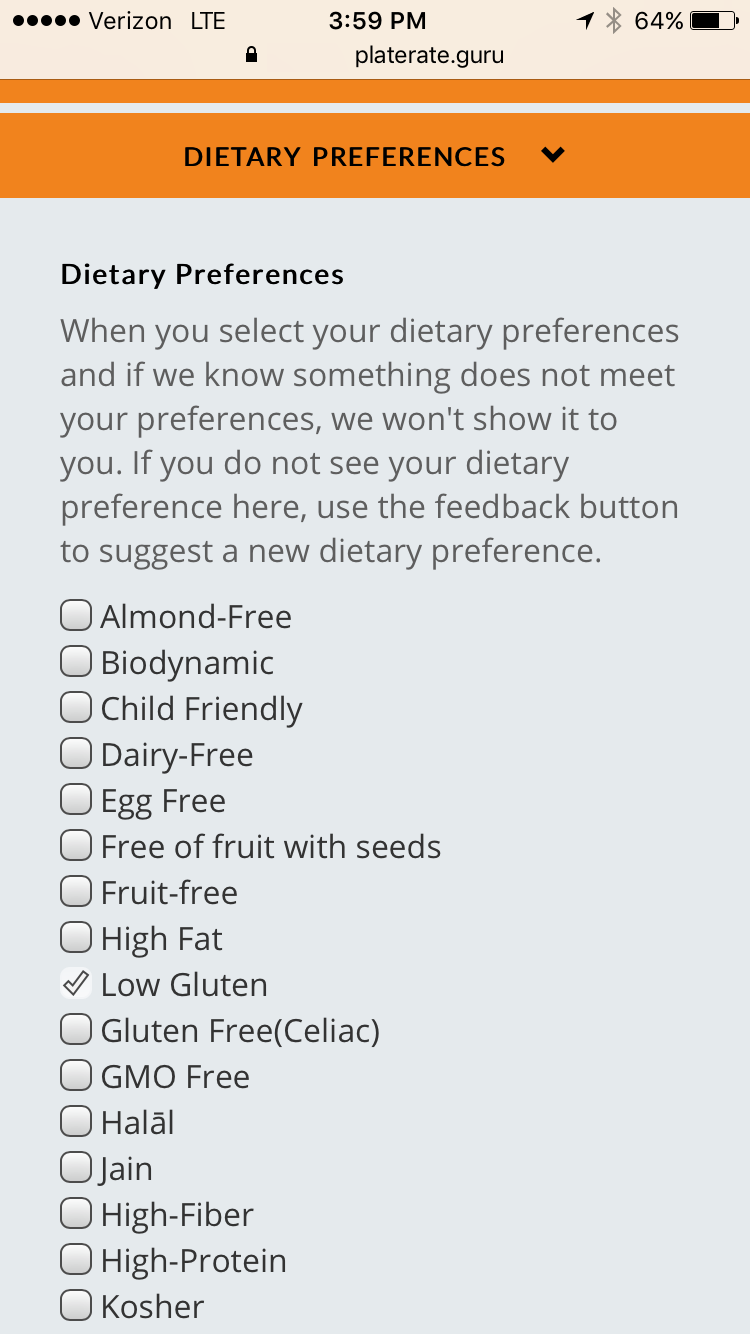Check the Almond-Free checkbox
Screen dimensions: 750x1334
click(x=76, y=616)
